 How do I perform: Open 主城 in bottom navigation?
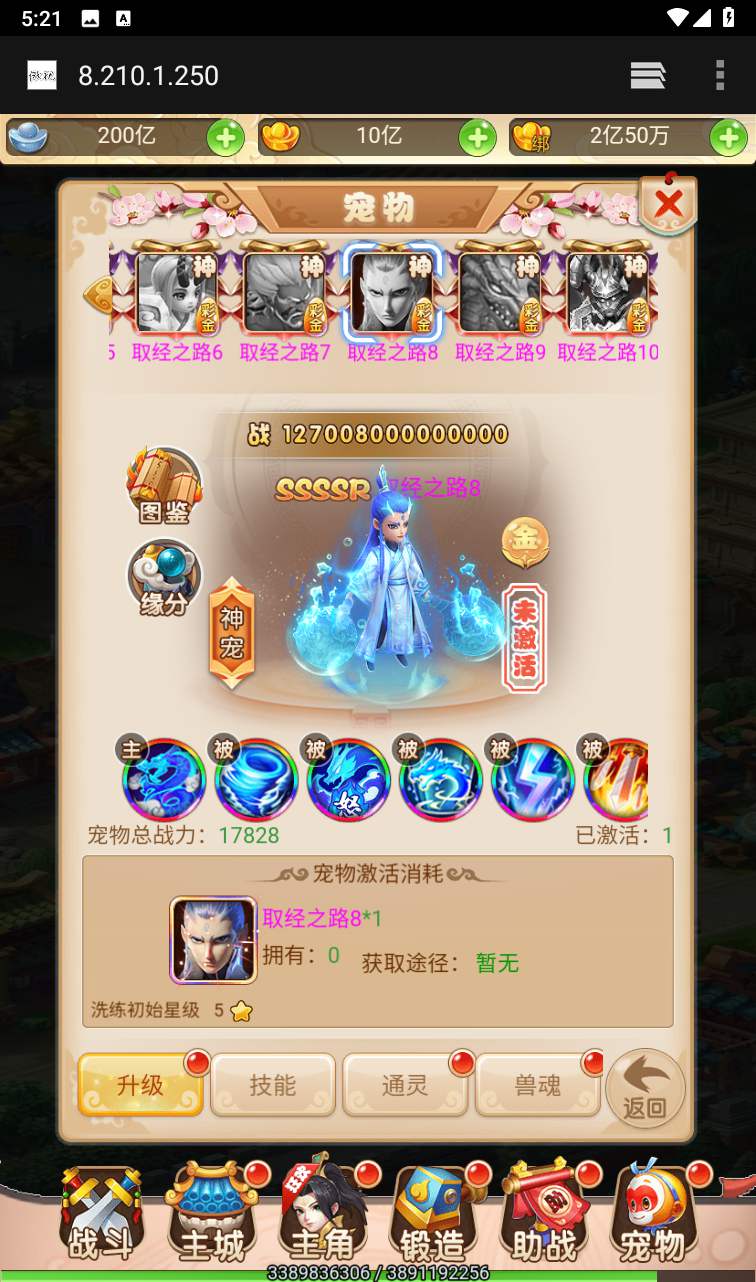tap(212, 1215)
